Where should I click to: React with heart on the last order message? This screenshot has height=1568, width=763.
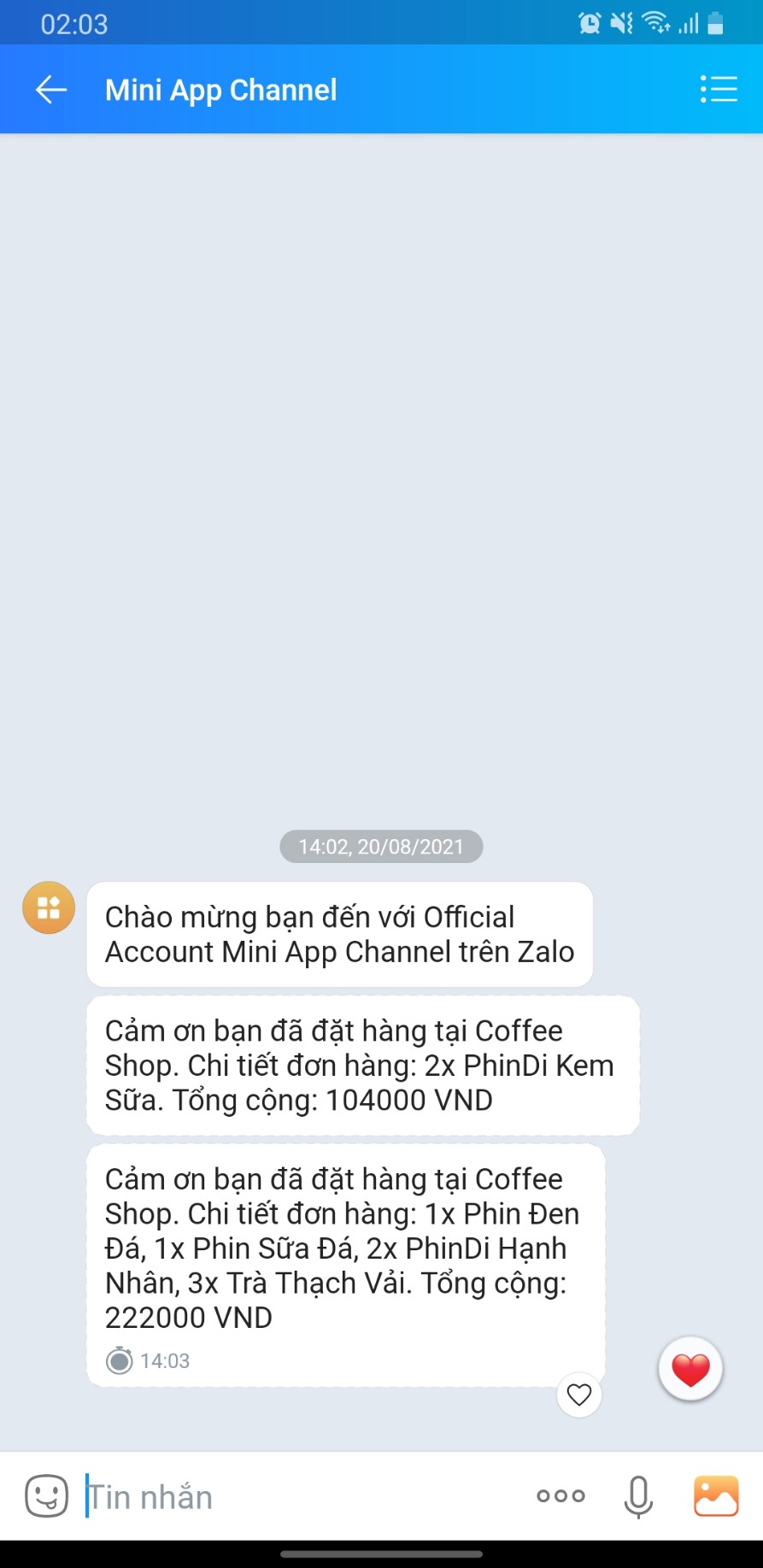[579, 1395]
